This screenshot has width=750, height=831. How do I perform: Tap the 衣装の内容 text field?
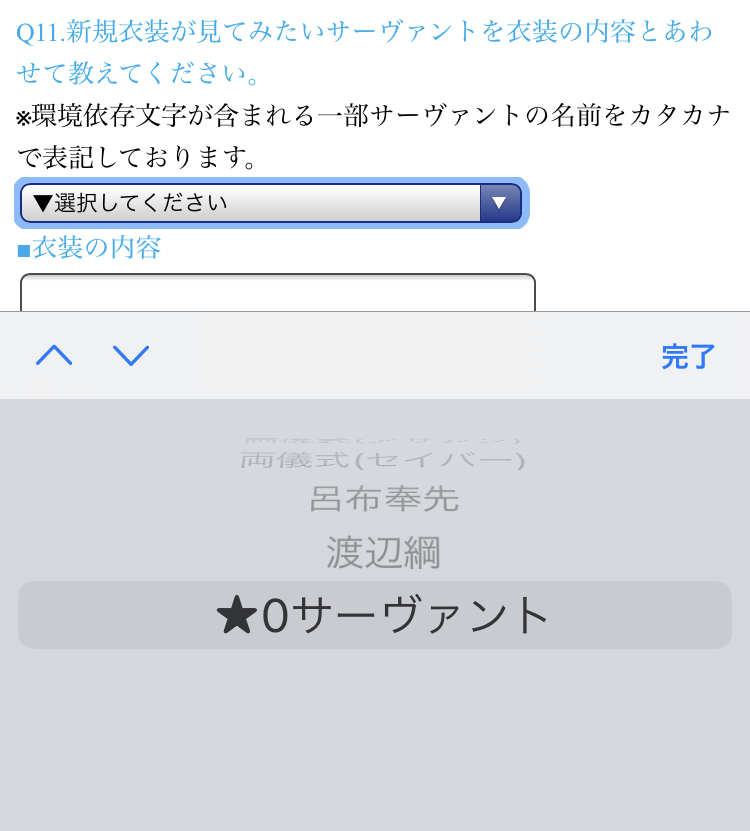[277, 294]
